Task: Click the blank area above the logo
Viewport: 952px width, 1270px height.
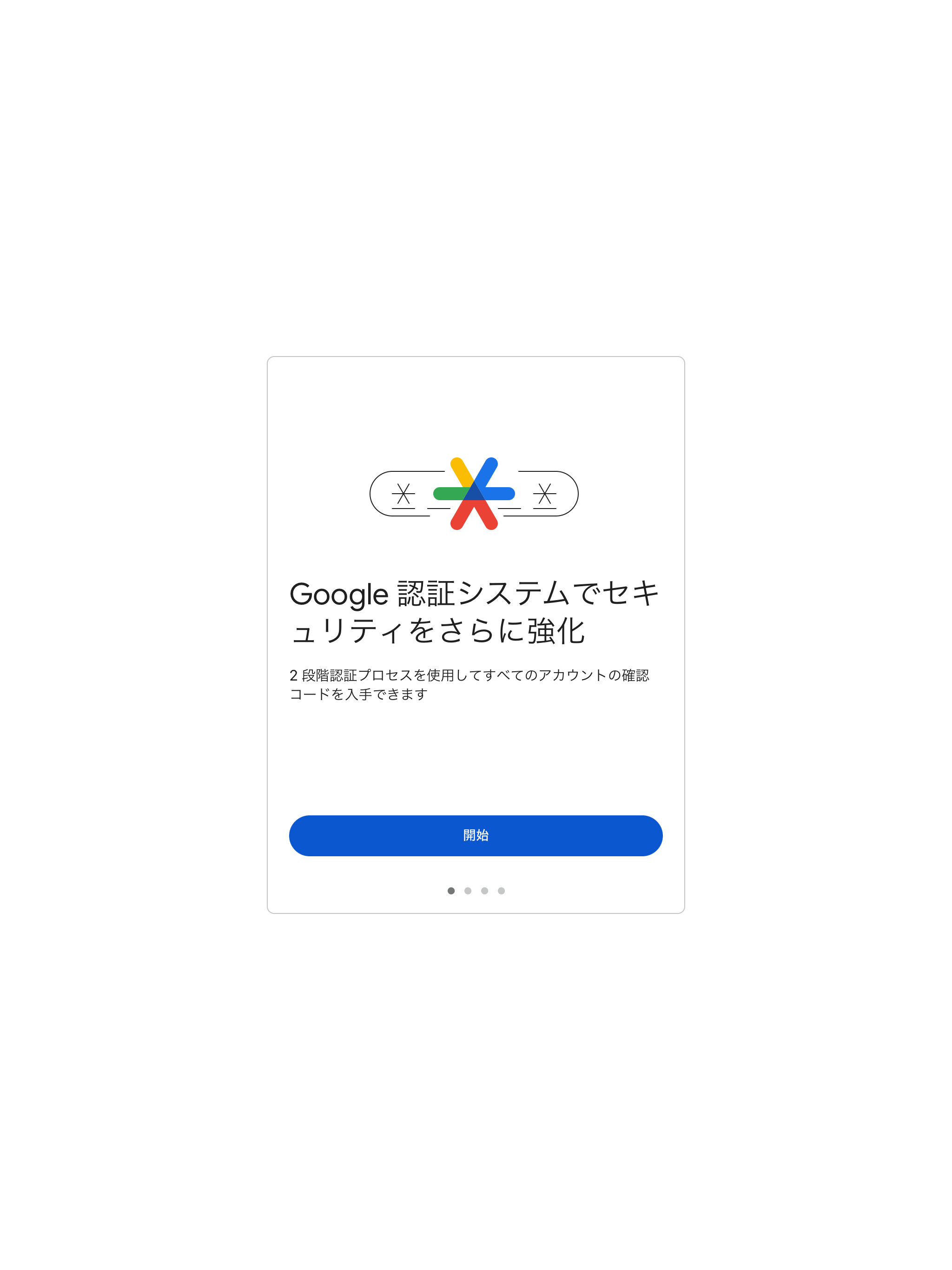Action: coord(475,408)
